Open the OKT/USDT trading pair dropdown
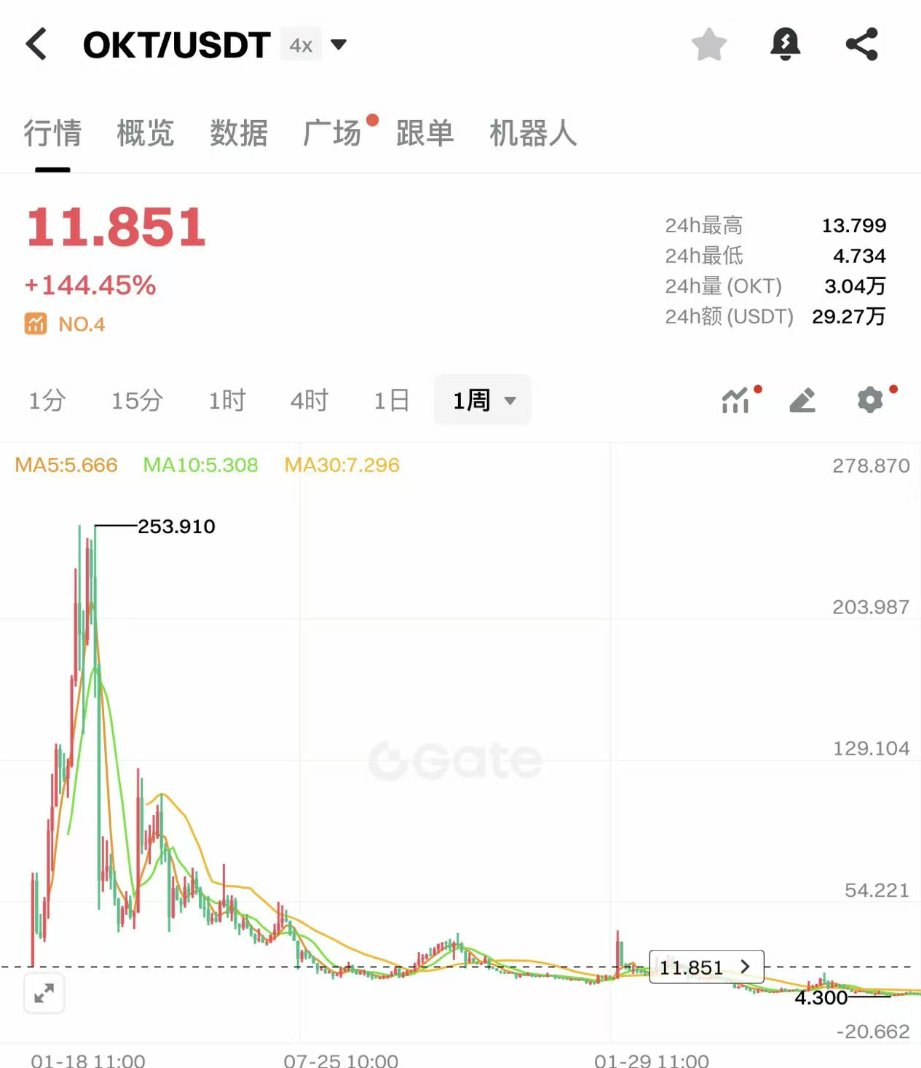The width and height of the screenshot is (921, 1068). click(x=338, y=45)
